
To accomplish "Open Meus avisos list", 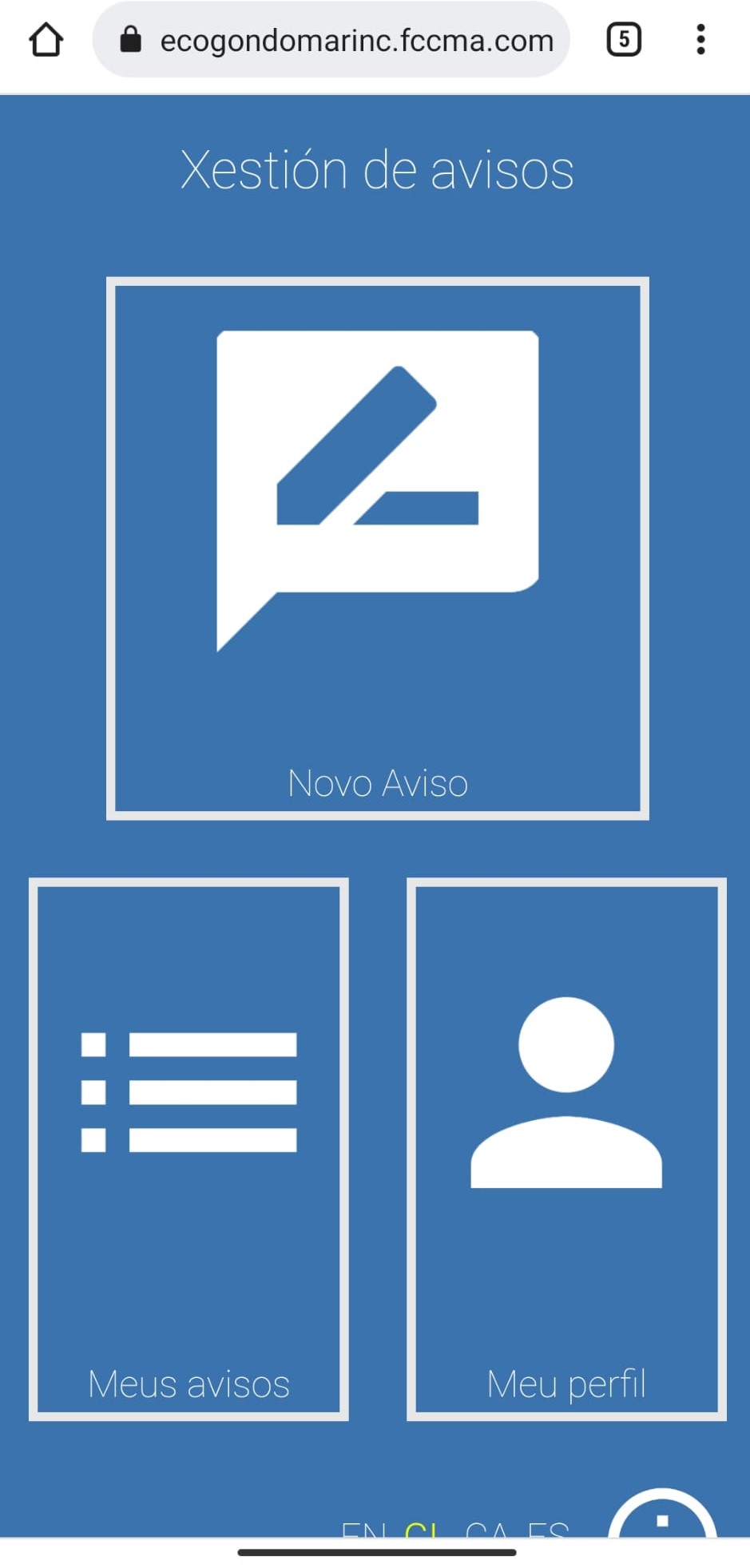I will tap(188, 1149).
